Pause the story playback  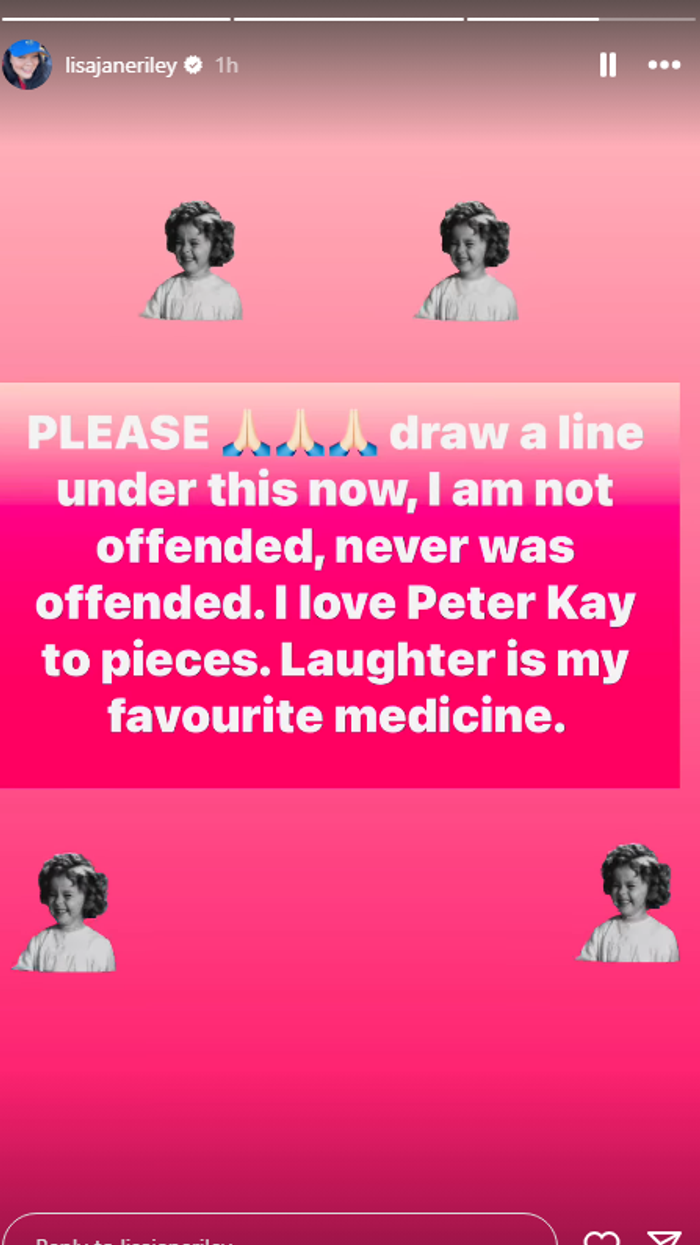607,65
